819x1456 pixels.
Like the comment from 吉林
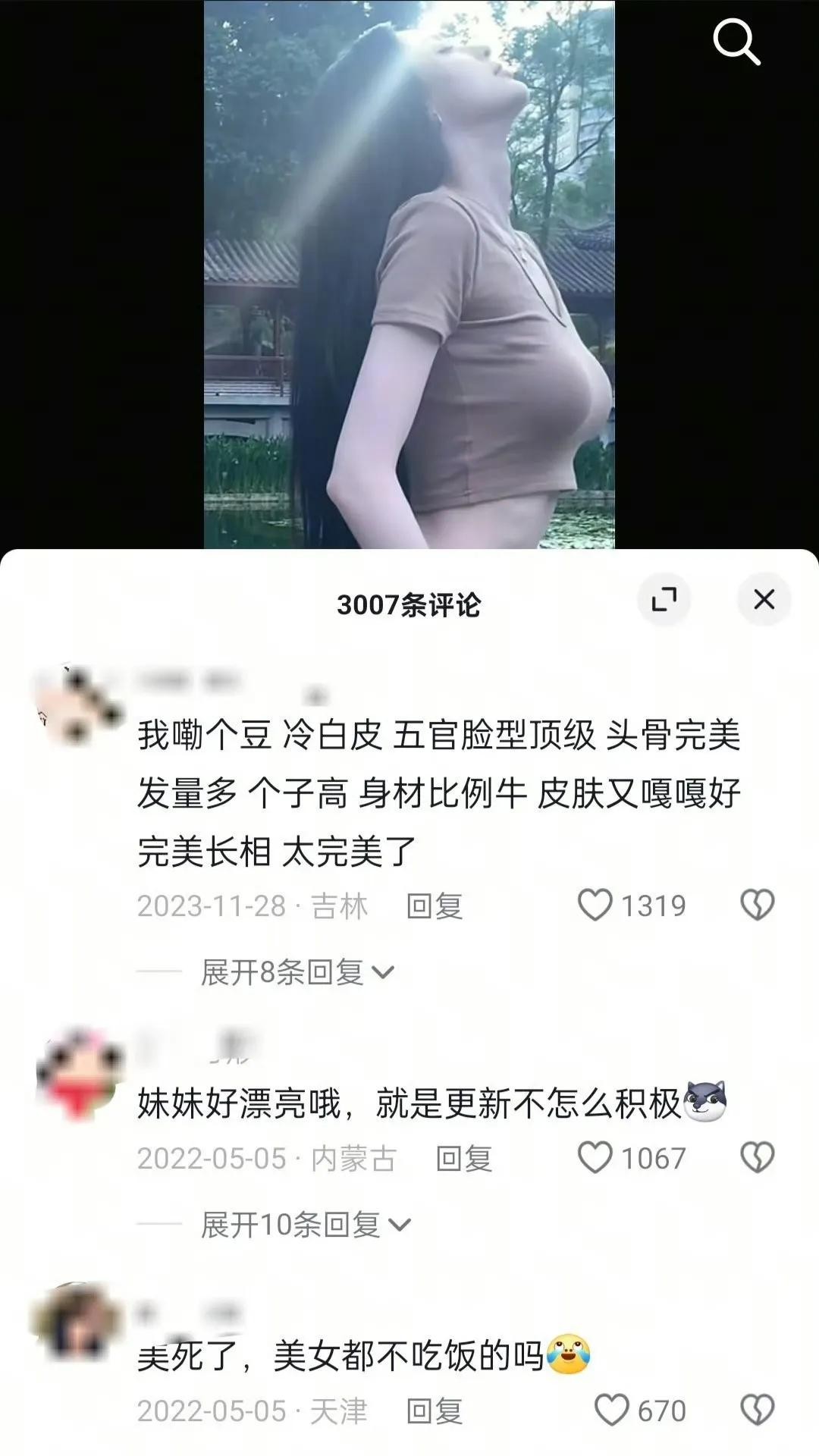coord(595,905)
